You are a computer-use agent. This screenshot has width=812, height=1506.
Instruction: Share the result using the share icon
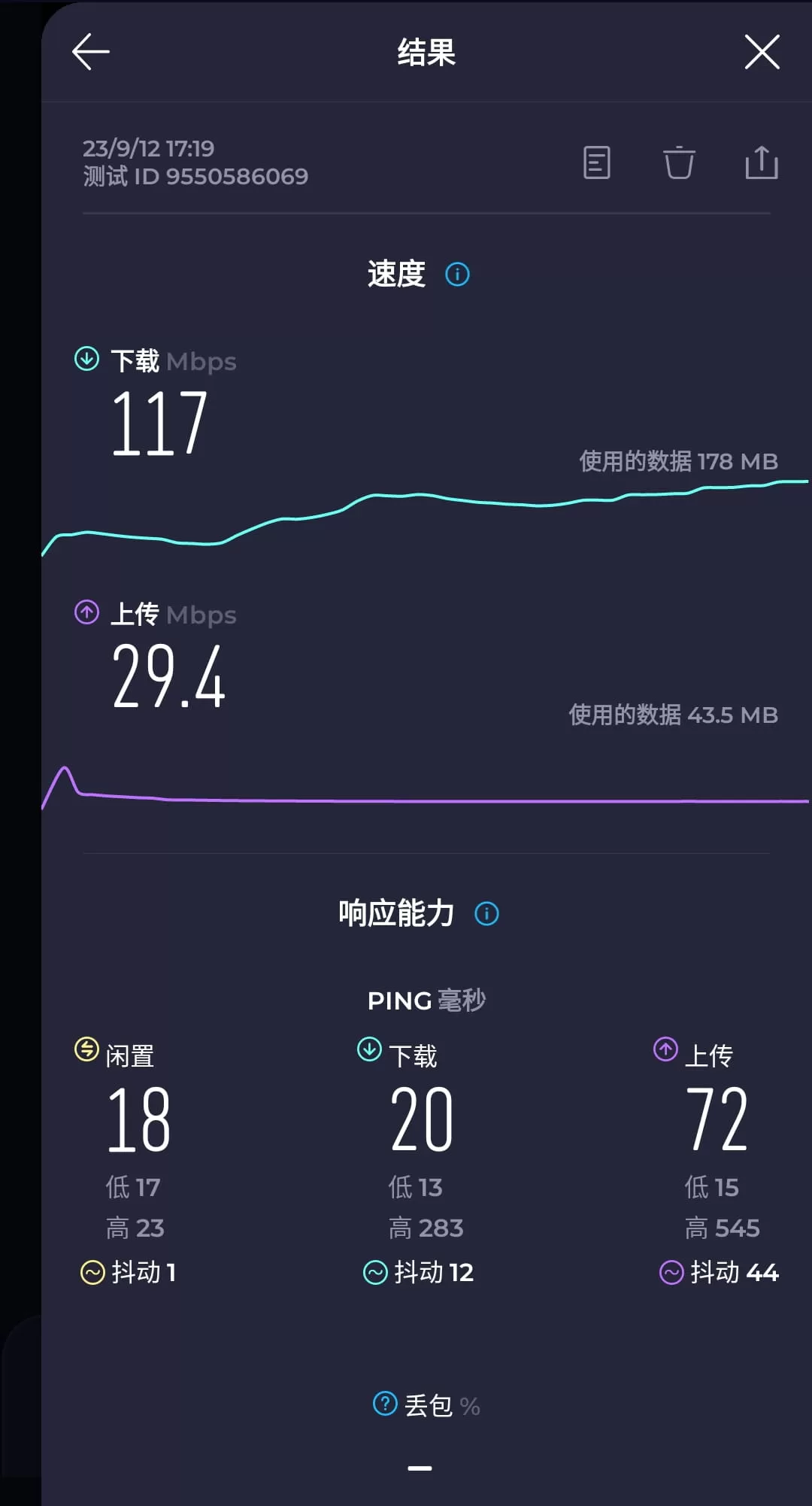tap(762, 163)
